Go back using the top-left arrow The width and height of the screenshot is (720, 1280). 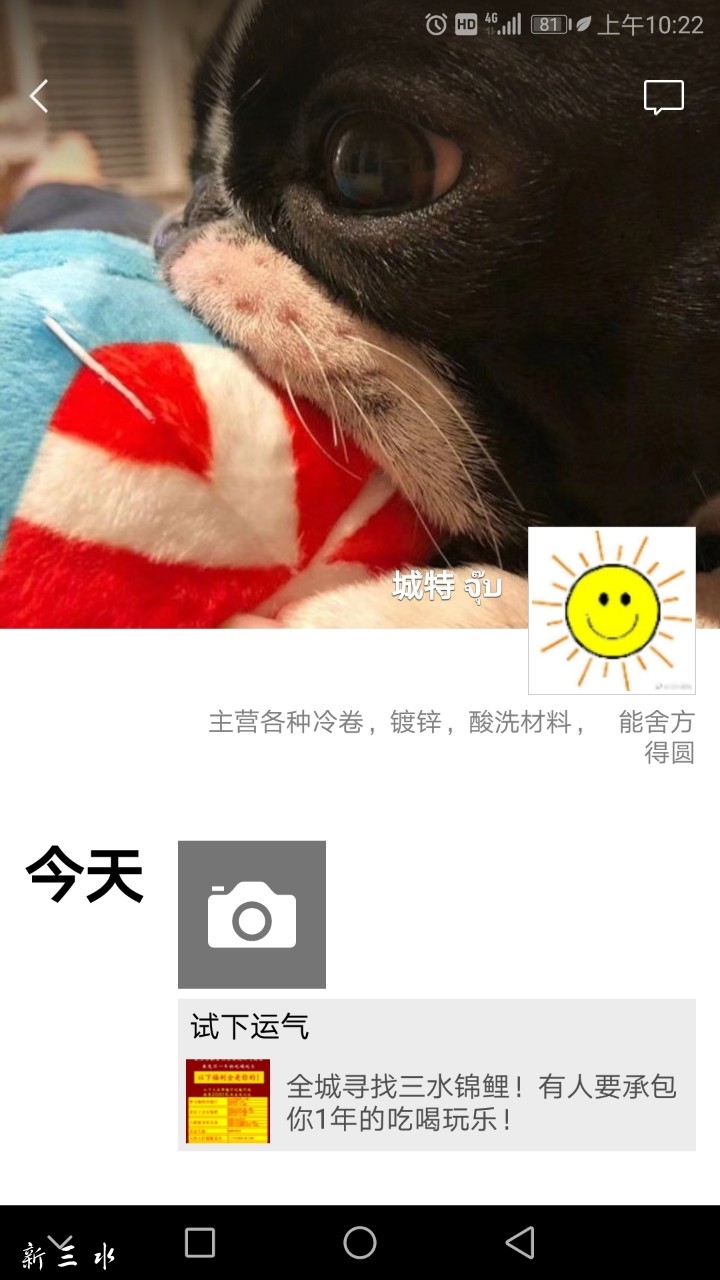click(39, 97)
